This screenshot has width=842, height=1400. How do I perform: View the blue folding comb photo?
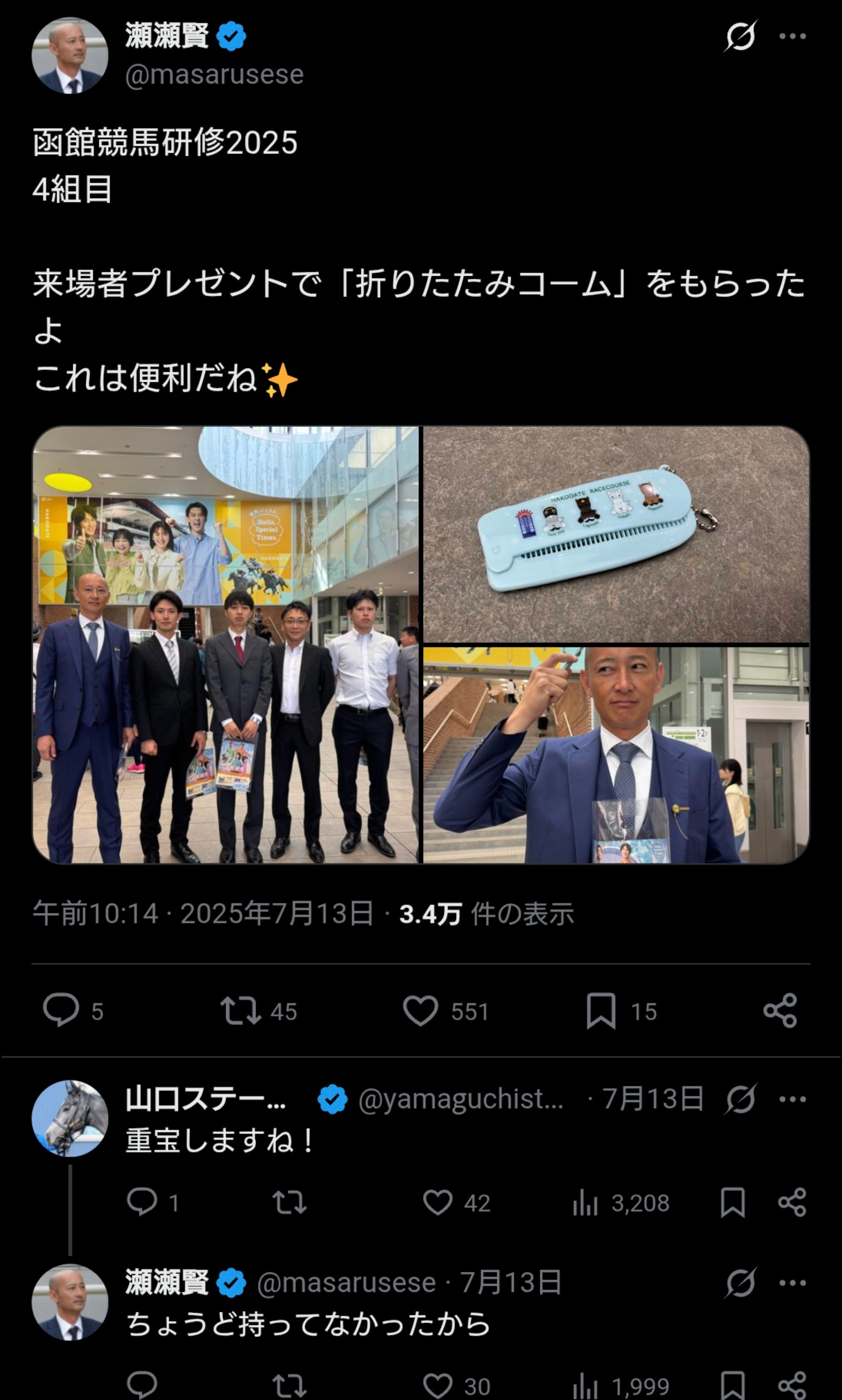point(616,534)
